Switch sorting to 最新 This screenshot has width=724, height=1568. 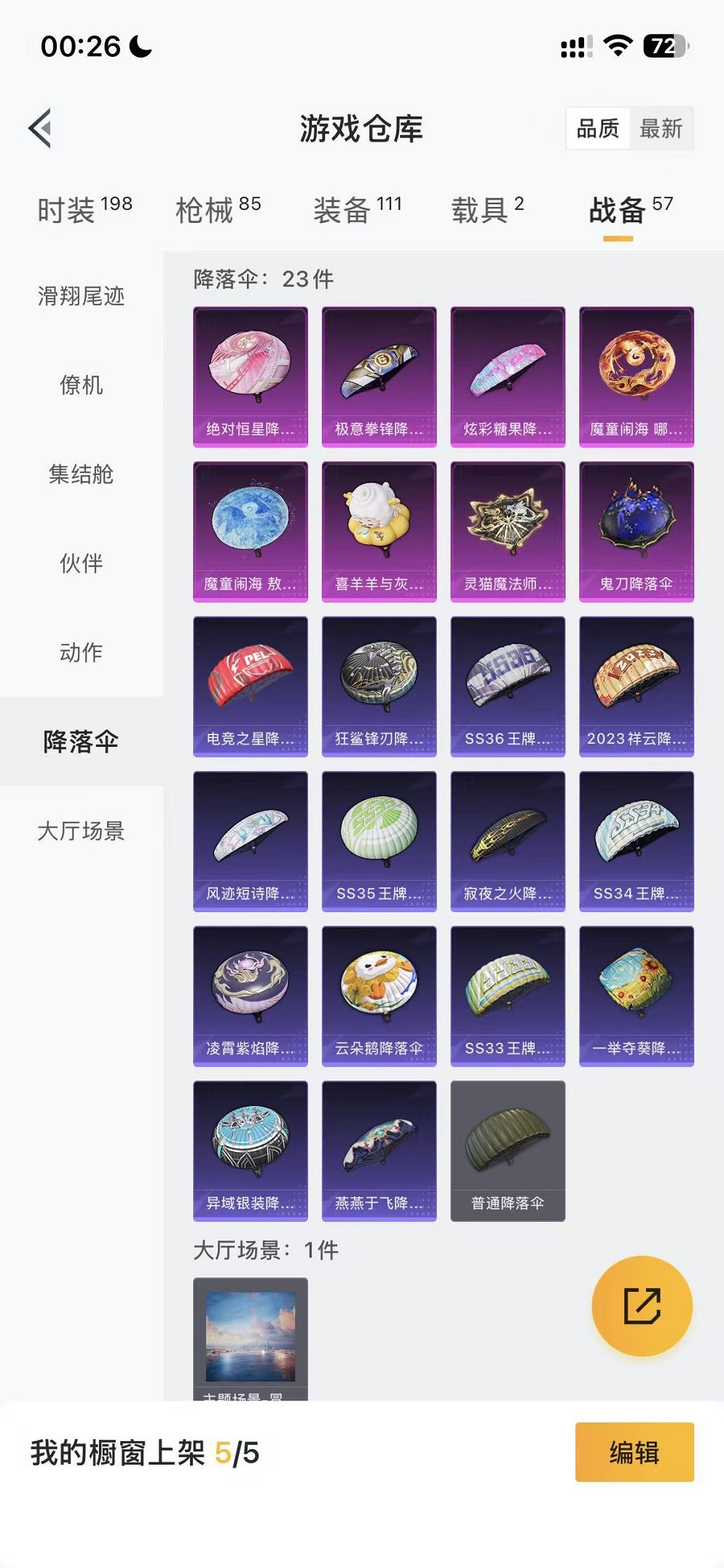[x=661, y=129]
